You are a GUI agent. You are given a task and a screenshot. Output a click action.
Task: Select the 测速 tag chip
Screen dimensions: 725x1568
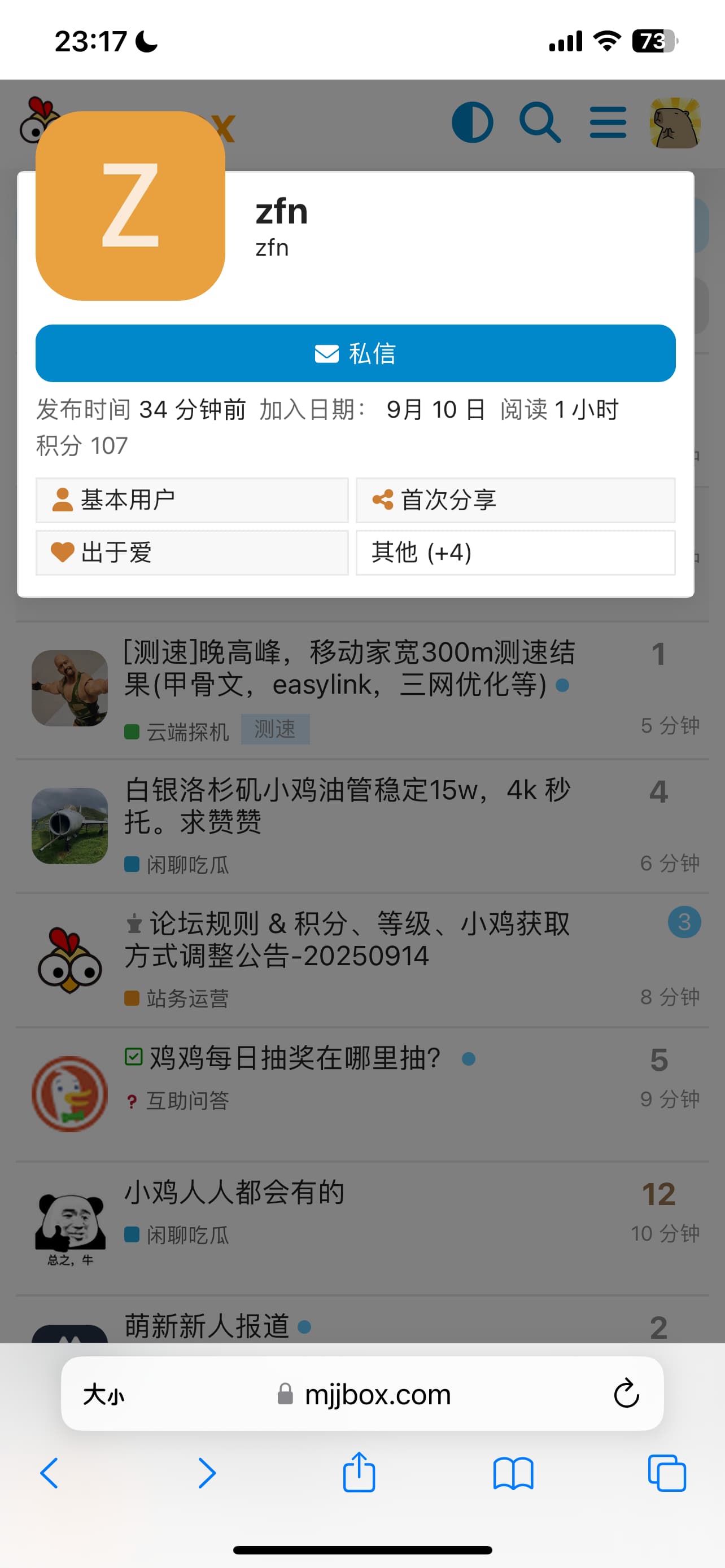pyautogui.click(x=274, y=729)
